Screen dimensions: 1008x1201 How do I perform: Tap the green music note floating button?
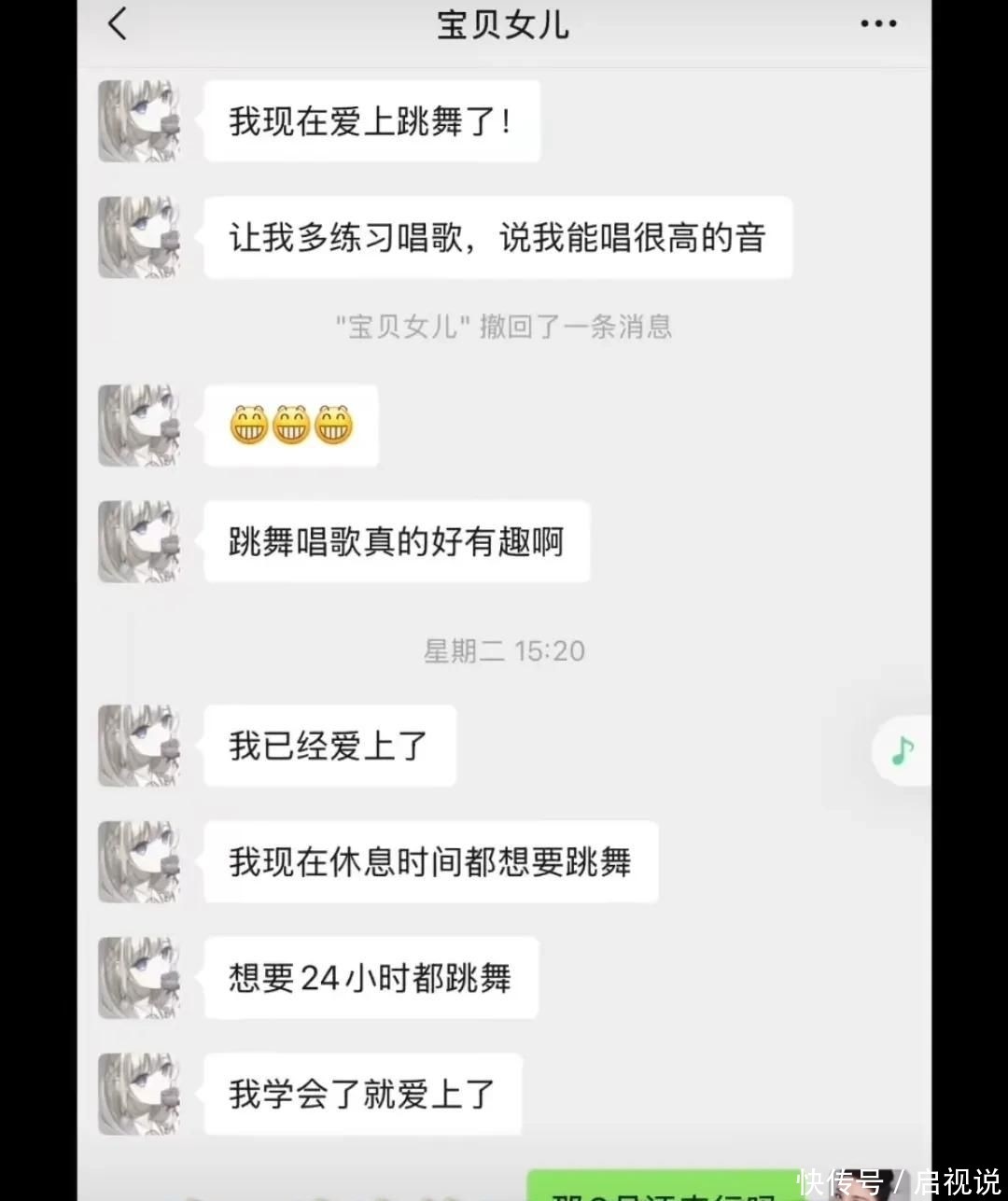coord(902,750)
